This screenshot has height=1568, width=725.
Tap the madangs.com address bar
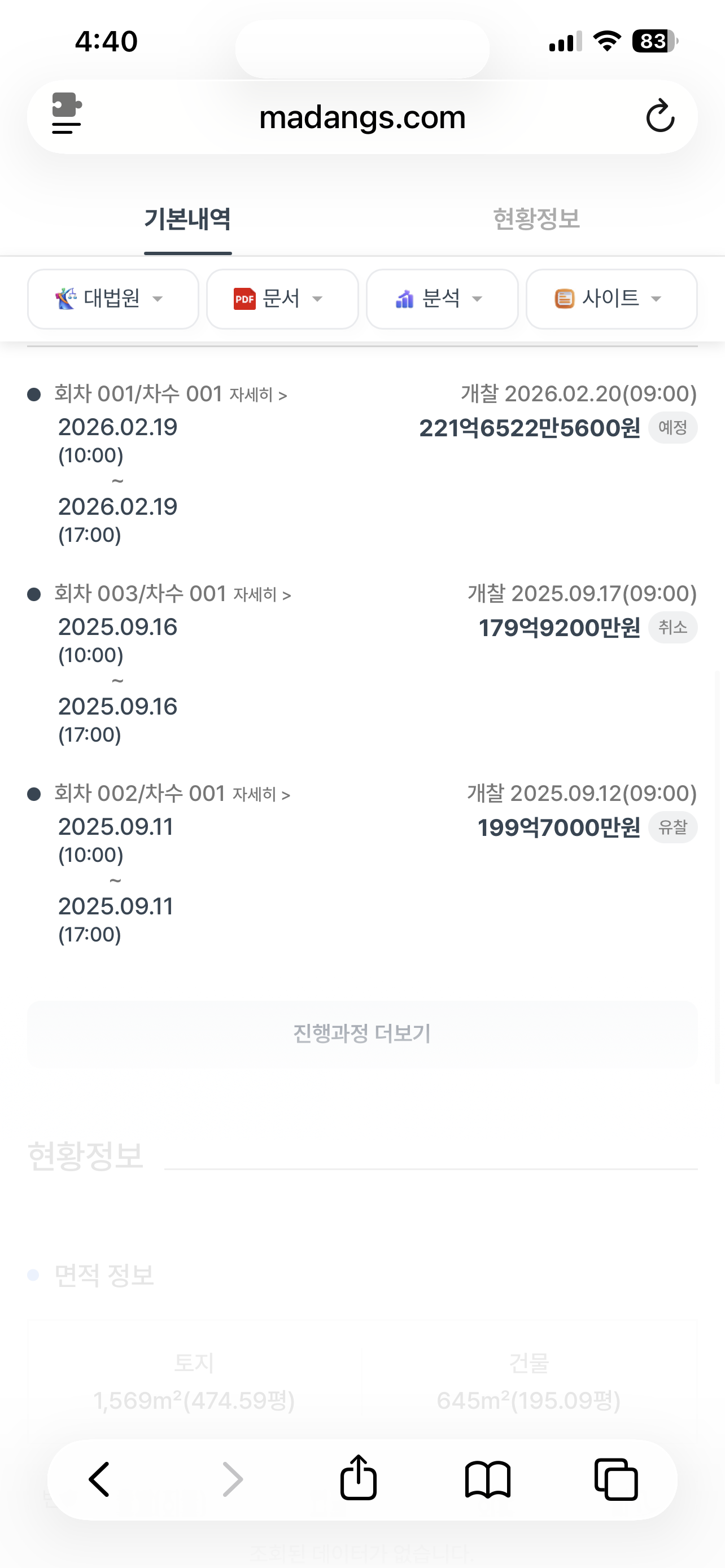(362, 117)
